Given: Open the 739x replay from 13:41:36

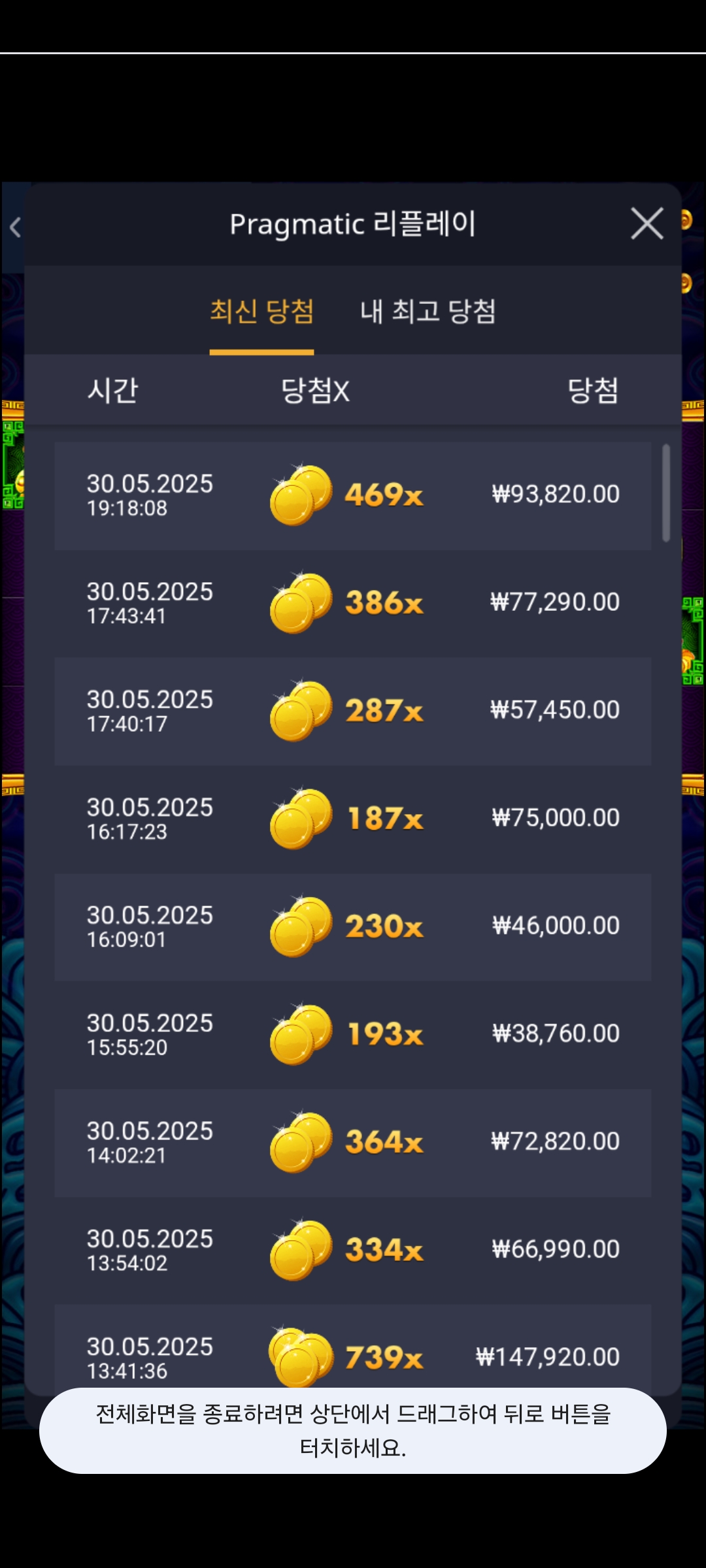Looking at the screenshot, I should [353, 1354].
